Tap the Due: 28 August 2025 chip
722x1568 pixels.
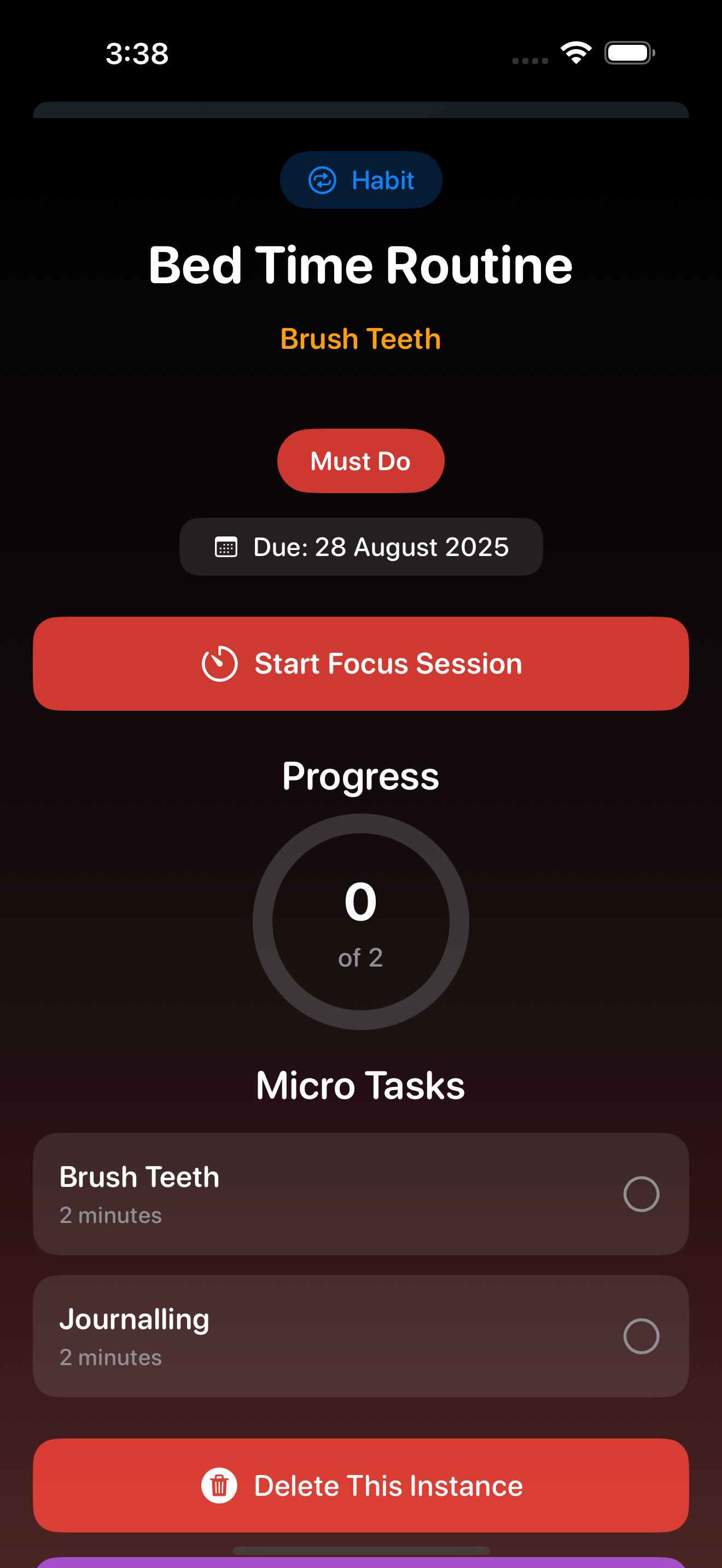coord(361,547)
